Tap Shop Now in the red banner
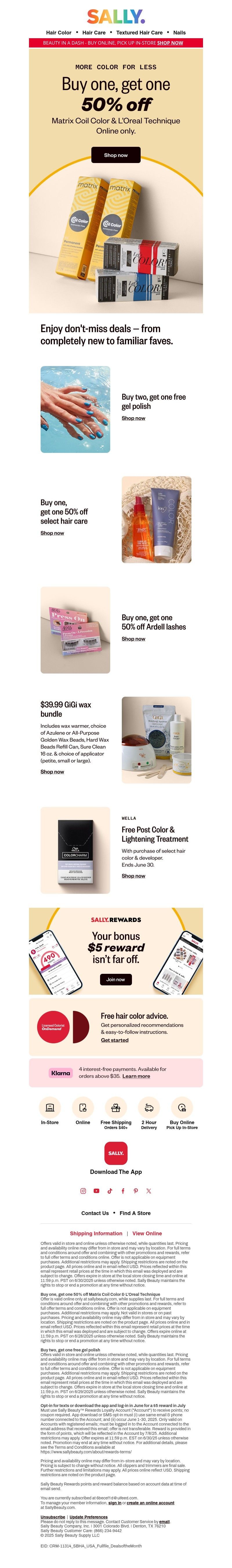 (x=170, y=43)
